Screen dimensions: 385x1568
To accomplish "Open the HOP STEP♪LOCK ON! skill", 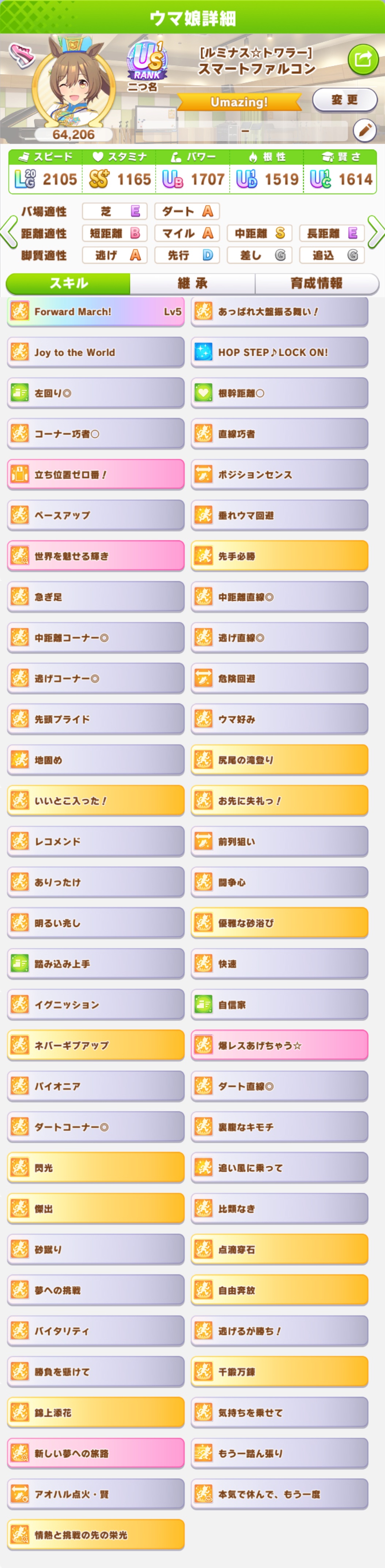I will [x=279, y=352].
